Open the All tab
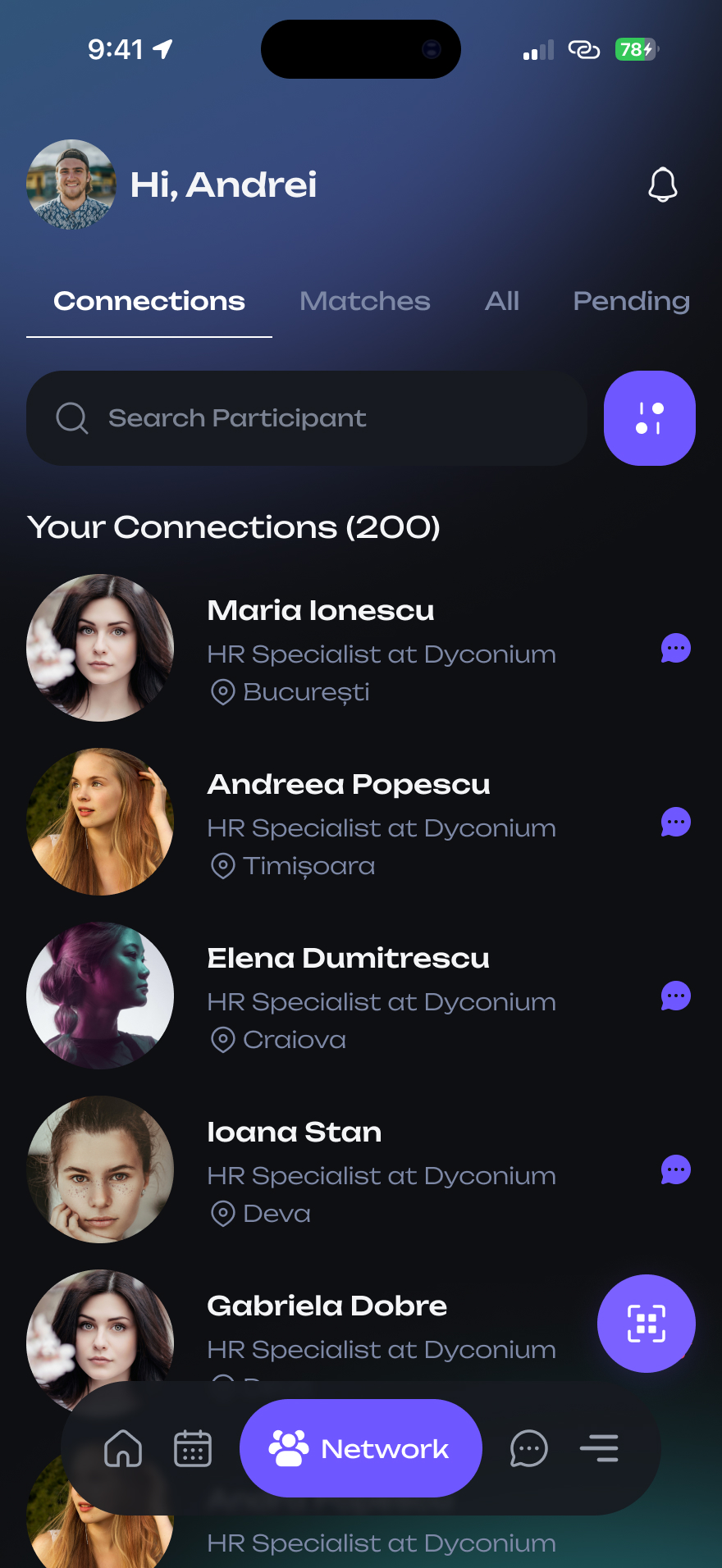This screenshot has height=1568, width=722. click(x=501, y=301)
